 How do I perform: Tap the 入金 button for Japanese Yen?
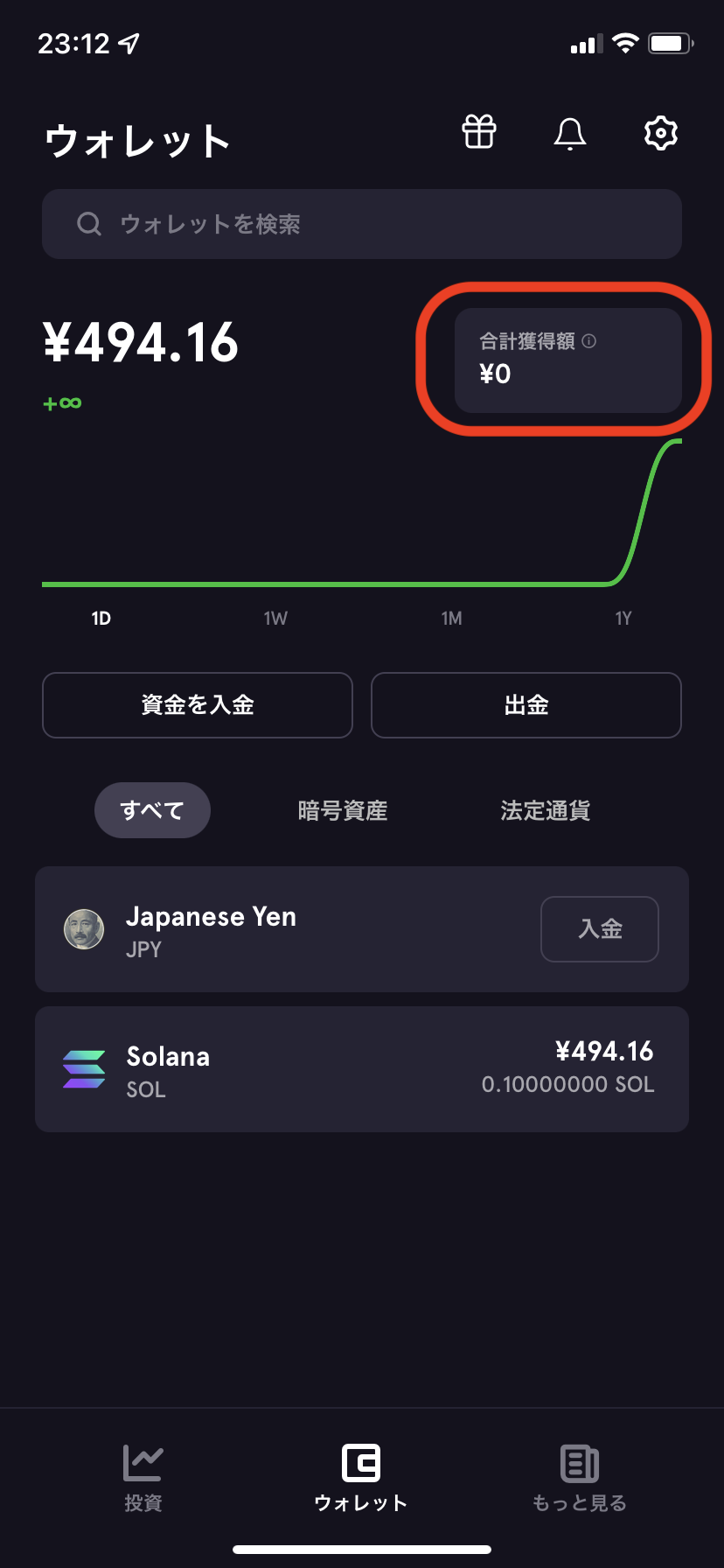pos(599,928)
